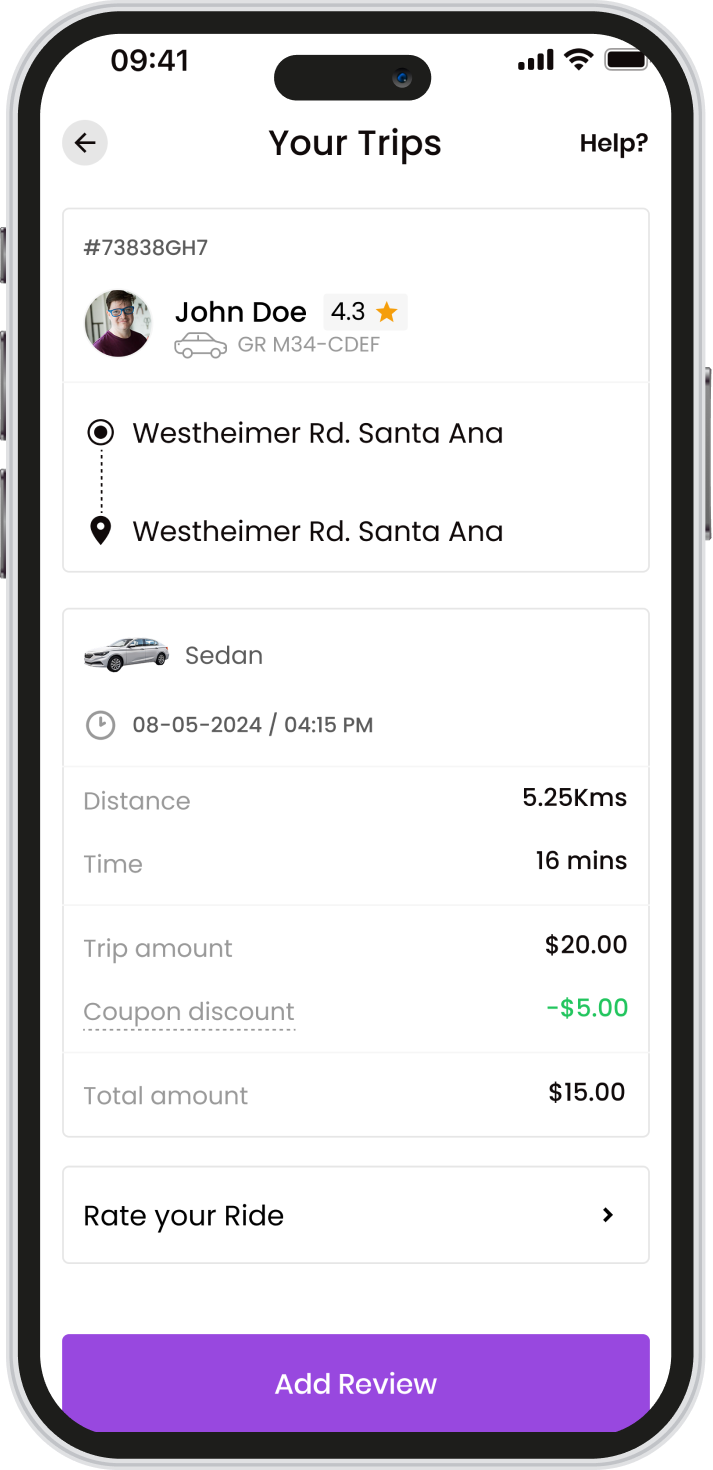The height and width of the screenshot is (1470, 713).
Task: Open the Help? link
Action: (613, 143)
